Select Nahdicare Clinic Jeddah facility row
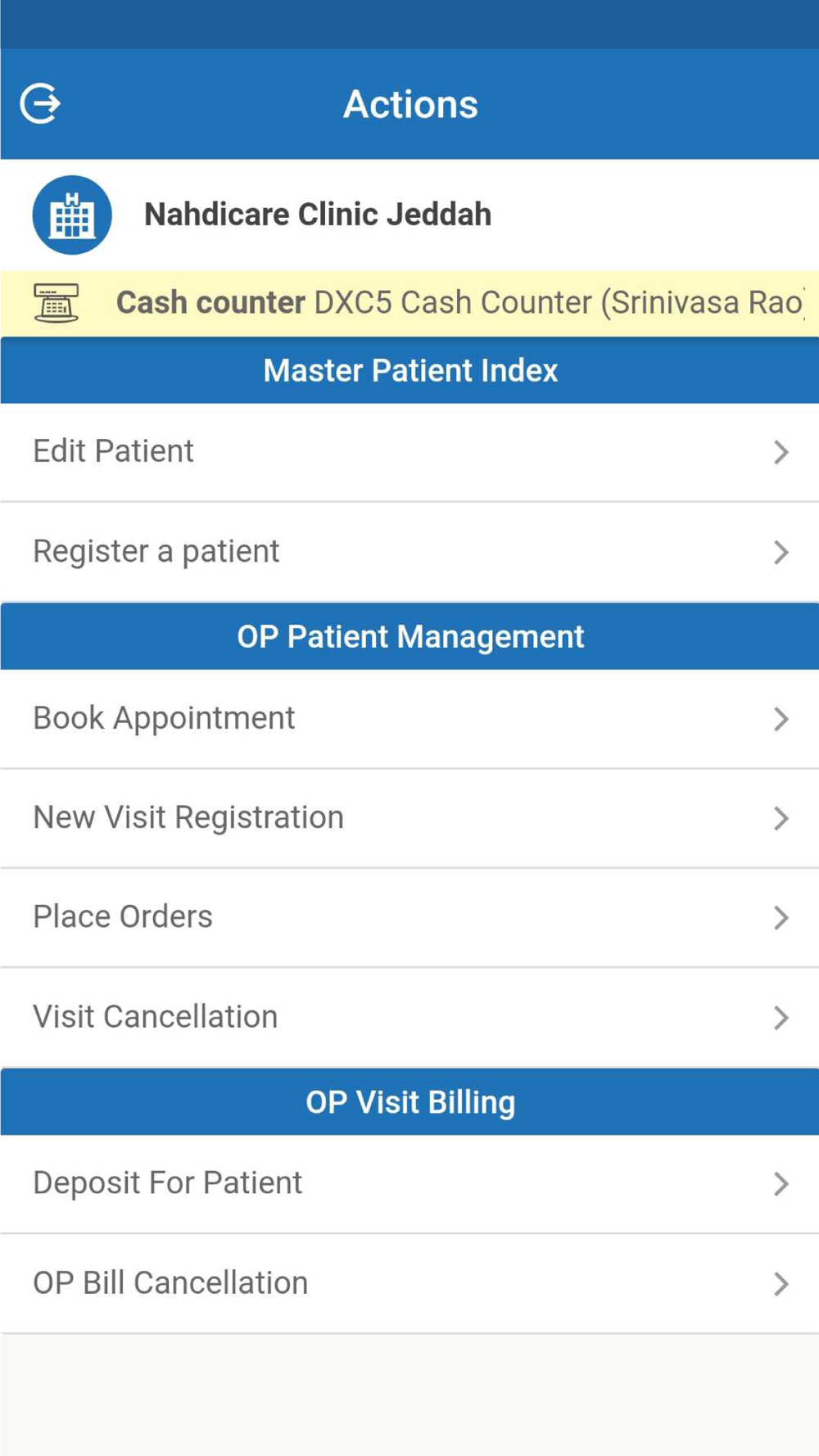Viewport: 819px width, 1456px height. coord(409,215)
